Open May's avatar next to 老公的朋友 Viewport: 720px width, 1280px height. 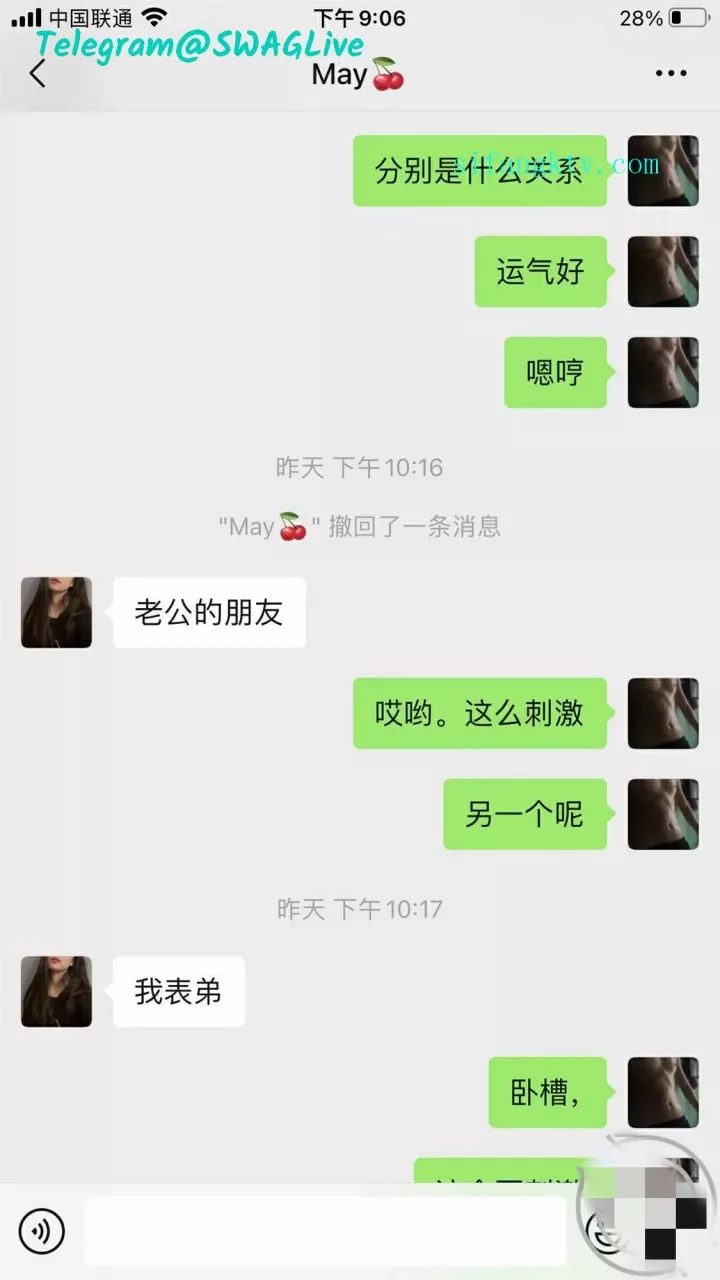(56, 612)
